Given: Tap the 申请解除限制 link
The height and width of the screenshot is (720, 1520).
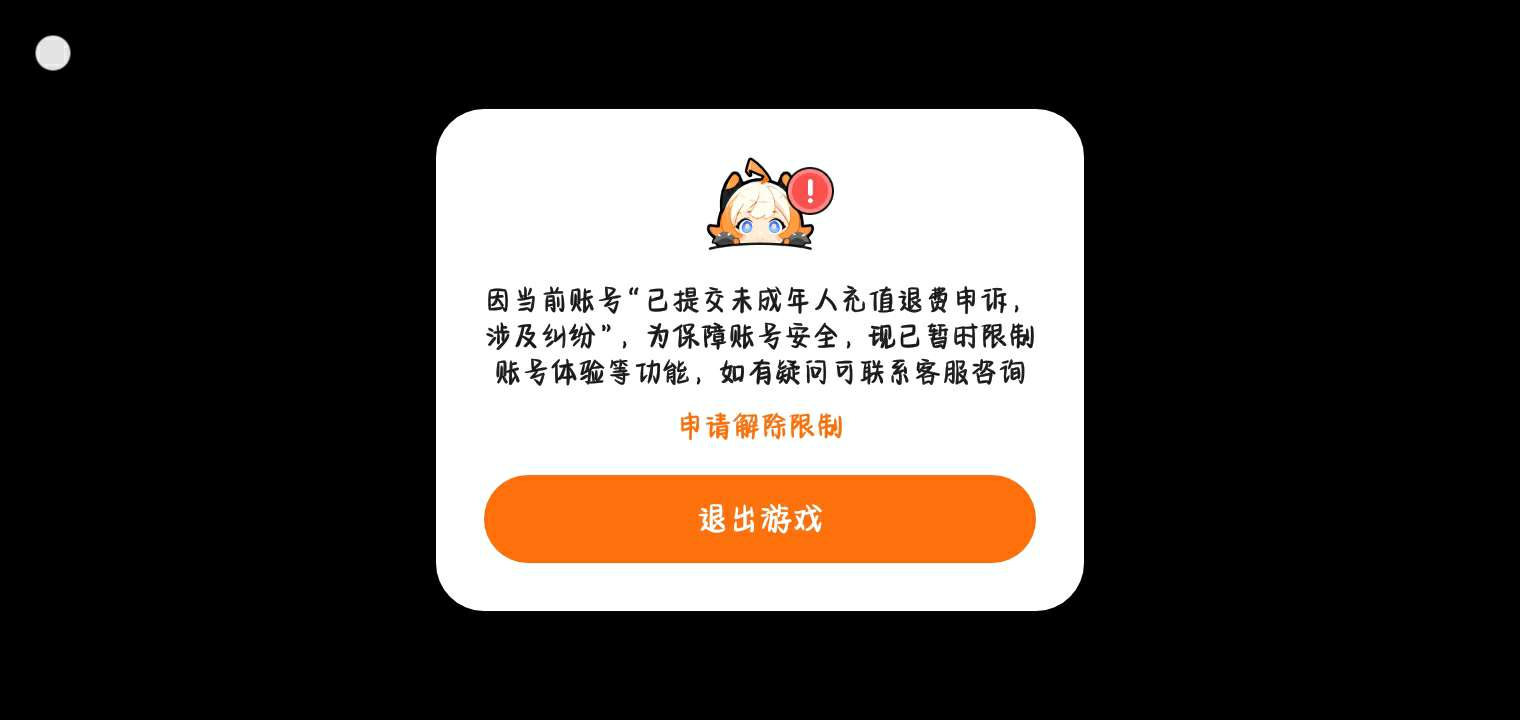Looking at the screenshot, I should [760, 427].
